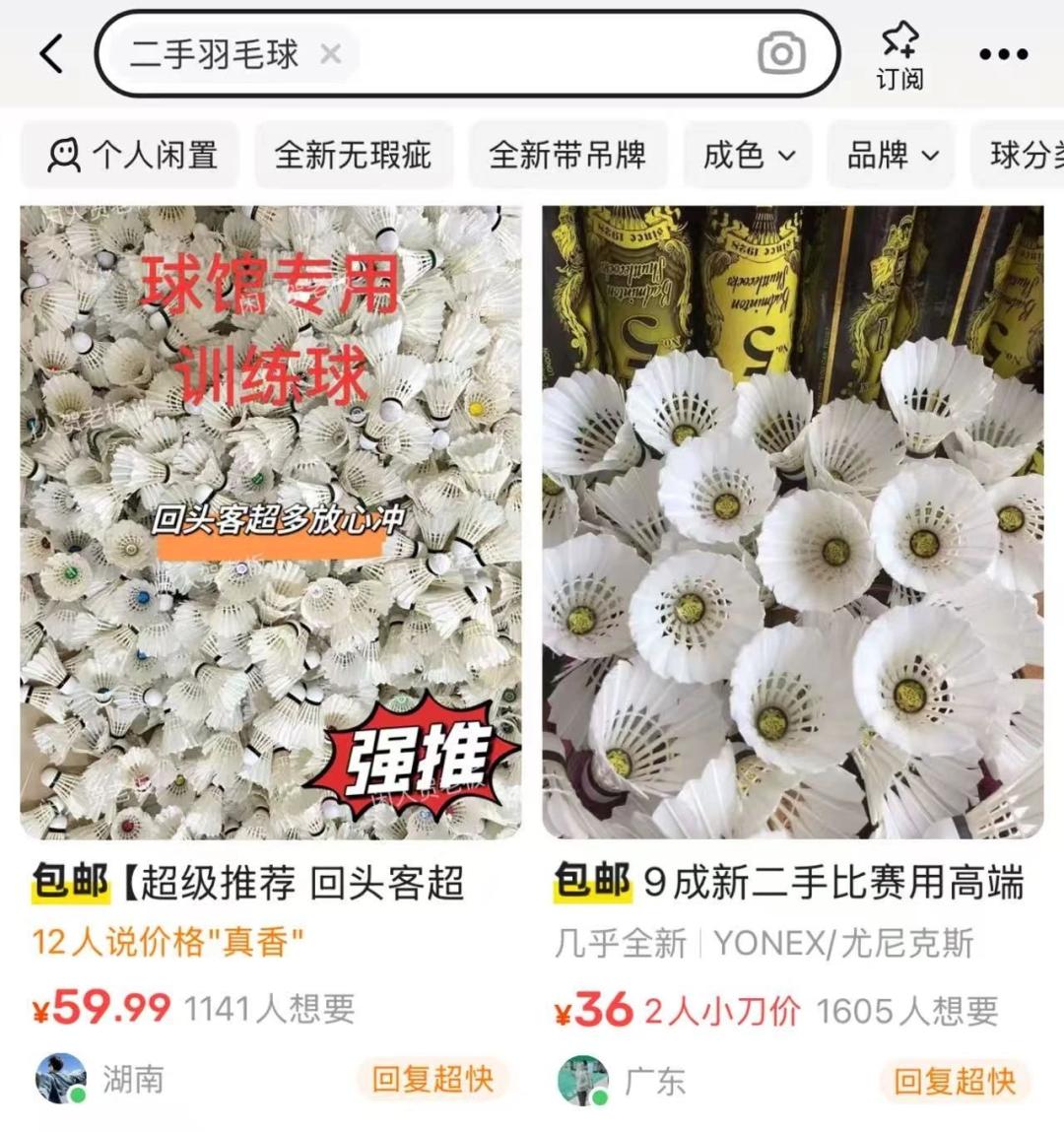Subscribe to this search via 订阅

click(899, 55)
